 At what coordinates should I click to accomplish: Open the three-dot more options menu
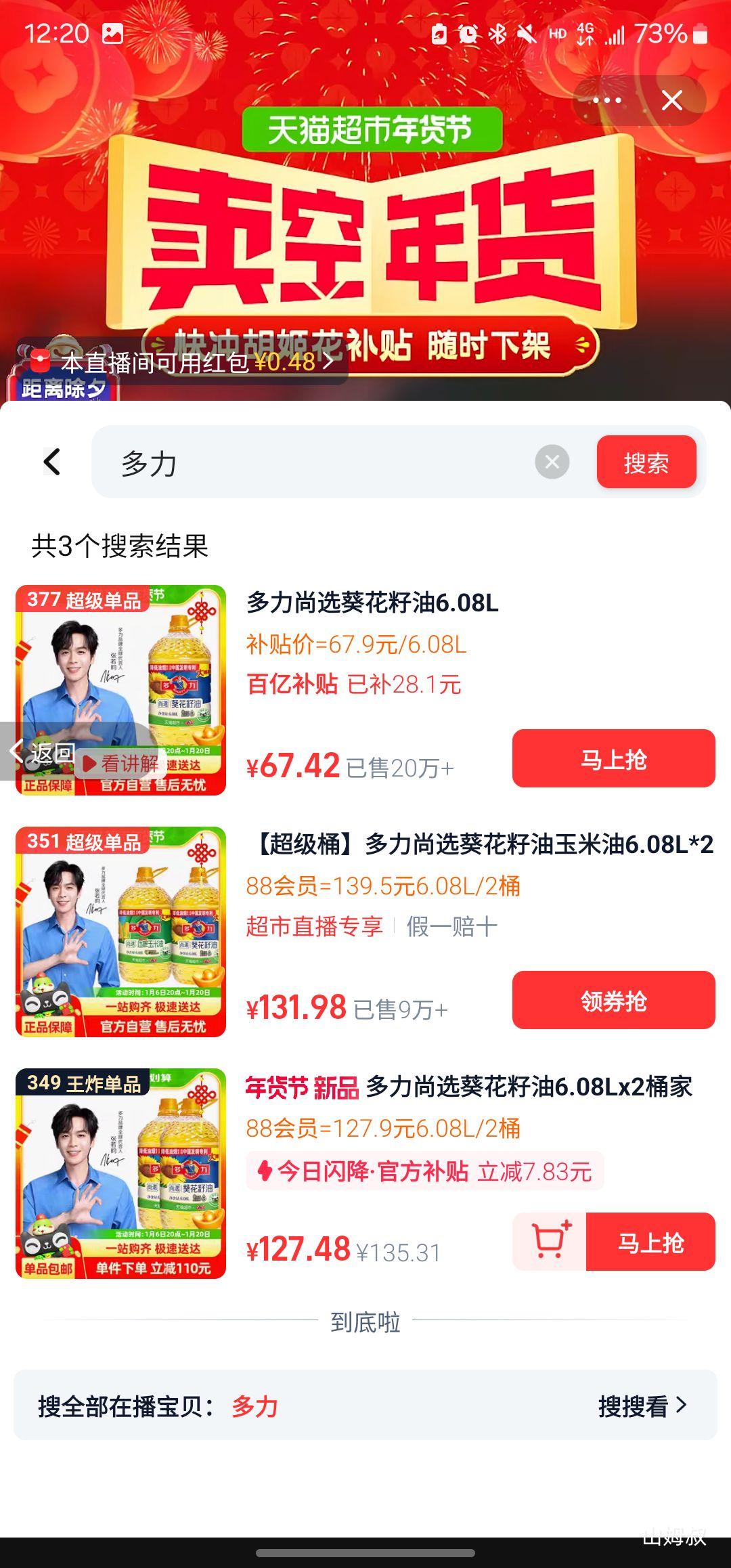pos(606,100)
